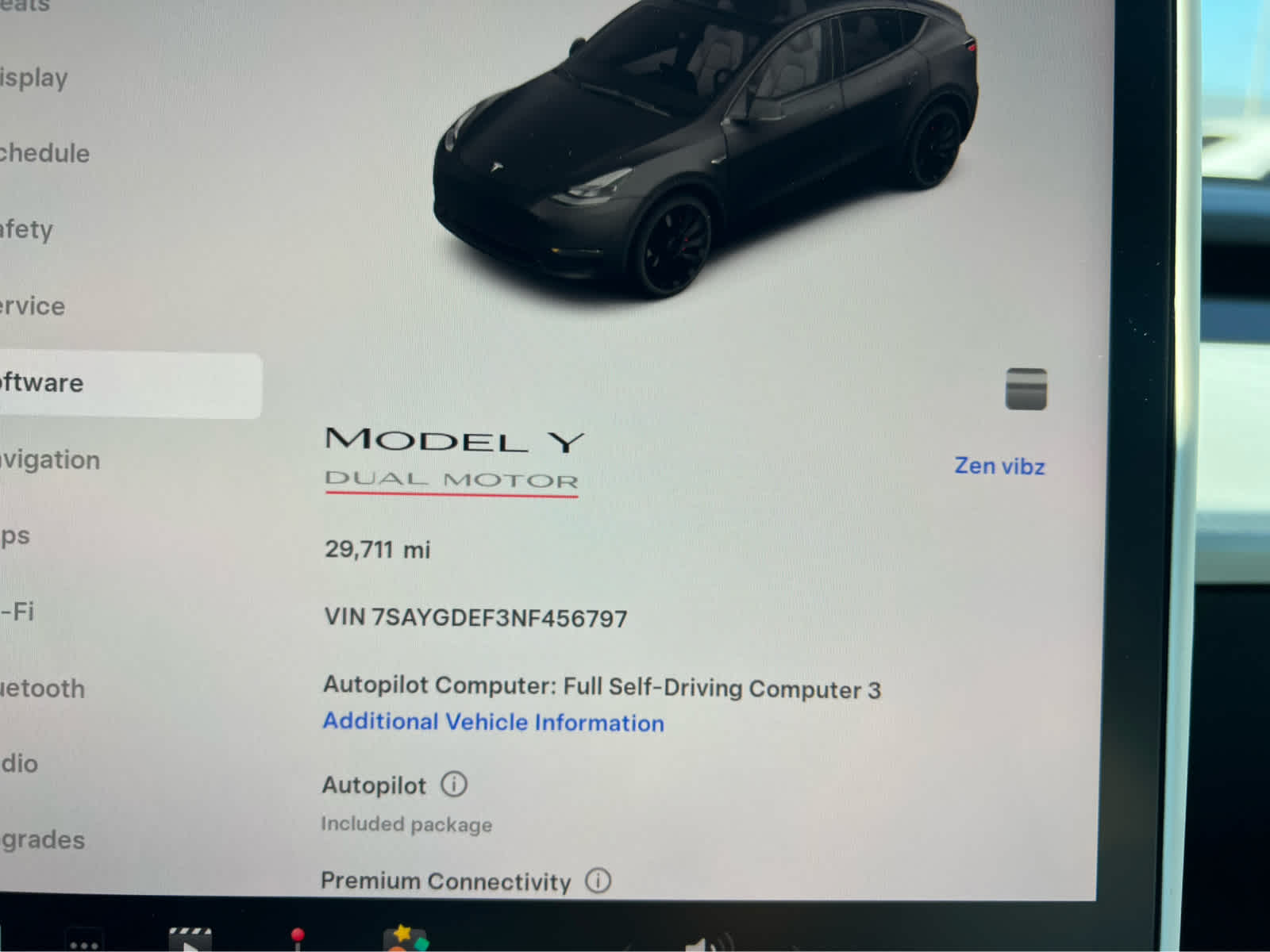Go to the Schedule settings
Viewport: 1270px width, 952px height.
tap(46, 153)
